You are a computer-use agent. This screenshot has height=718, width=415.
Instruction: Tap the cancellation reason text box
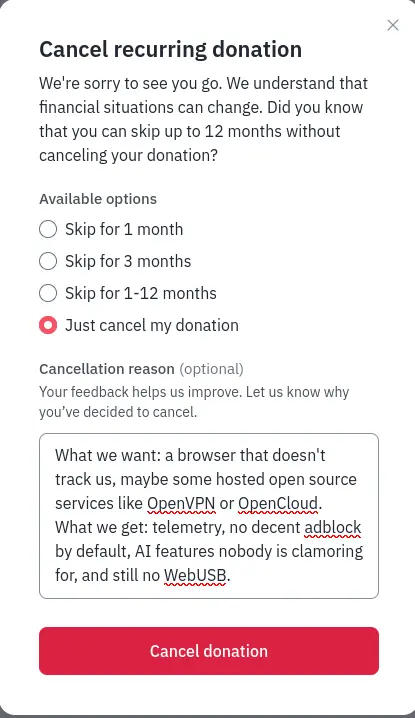pos(209,516)
